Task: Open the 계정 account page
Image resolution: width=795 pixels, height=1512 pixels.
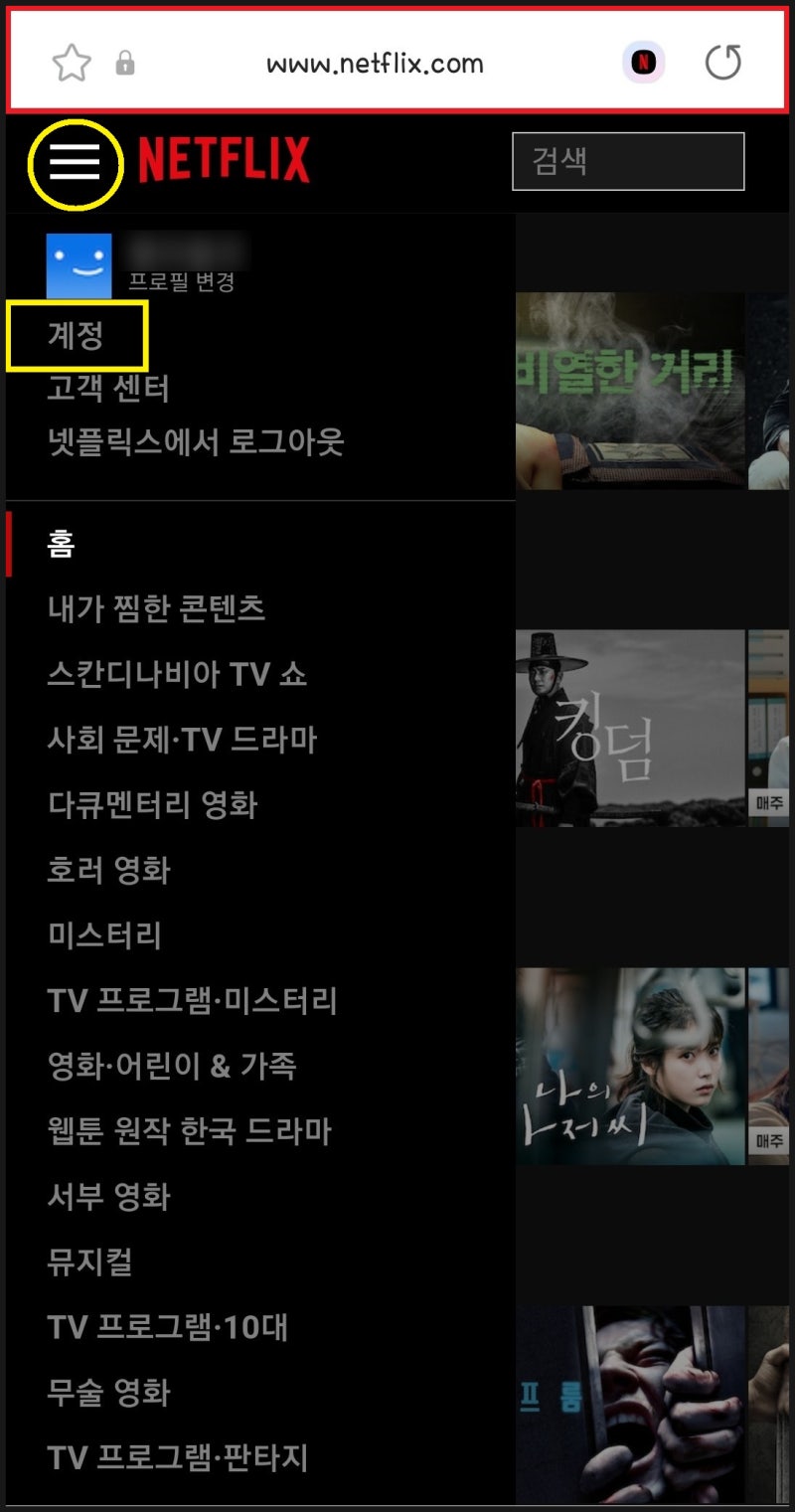Action: pyautogui.click(x=76, y=336)
